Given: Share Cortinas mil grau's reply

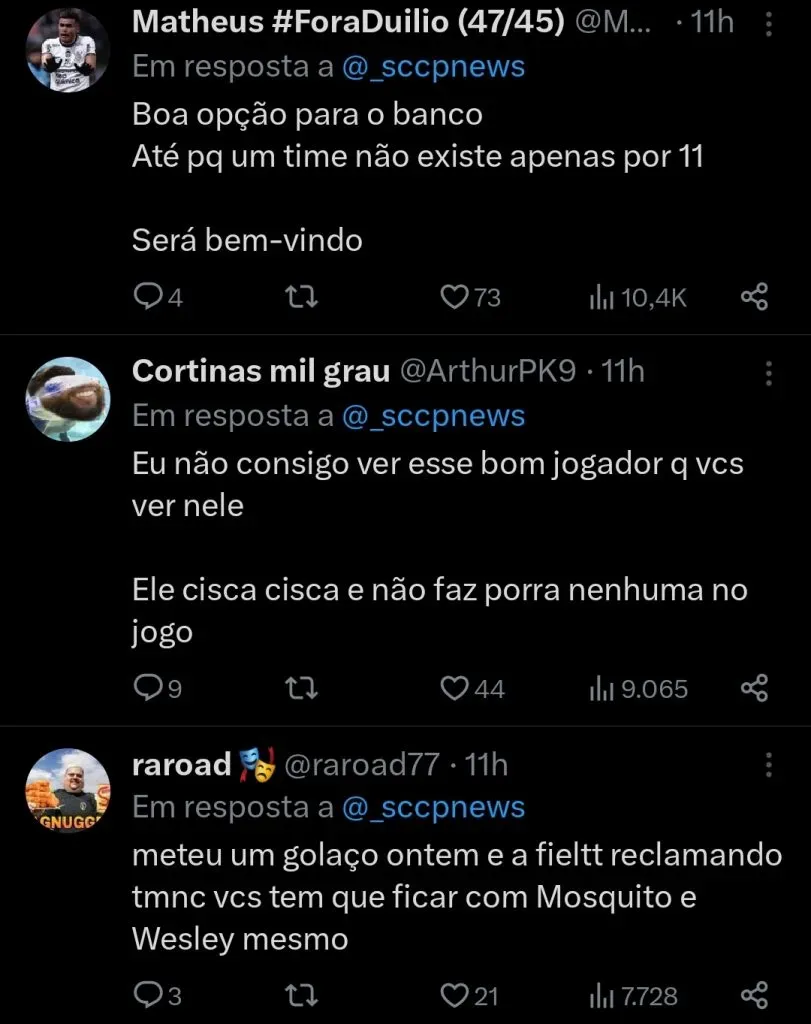Looking at the screenshot, I should [x=754, y=688].
